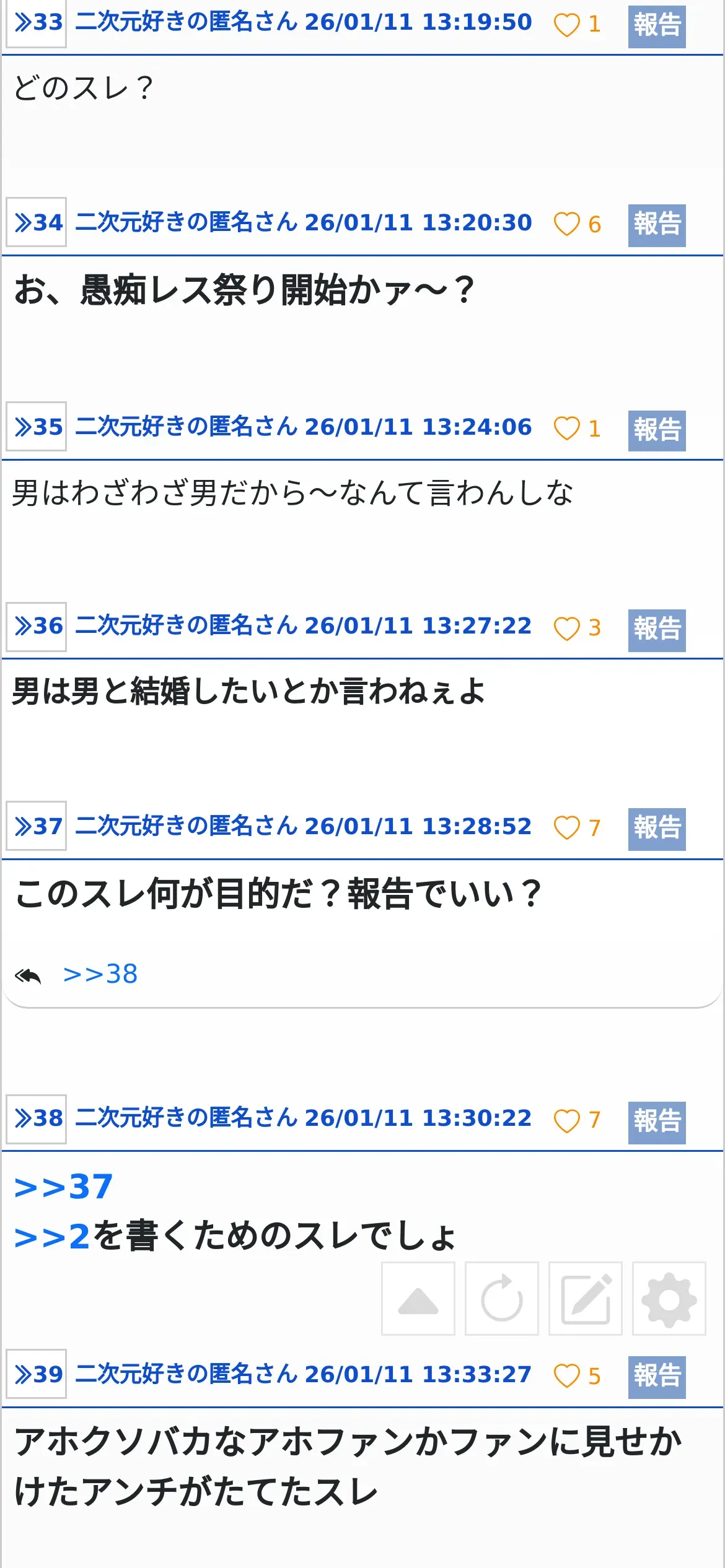The height and width of the screenshot is (1568, 725).
Task: Like post 38 with the heart icon
Action: [x=566, y=1121]
